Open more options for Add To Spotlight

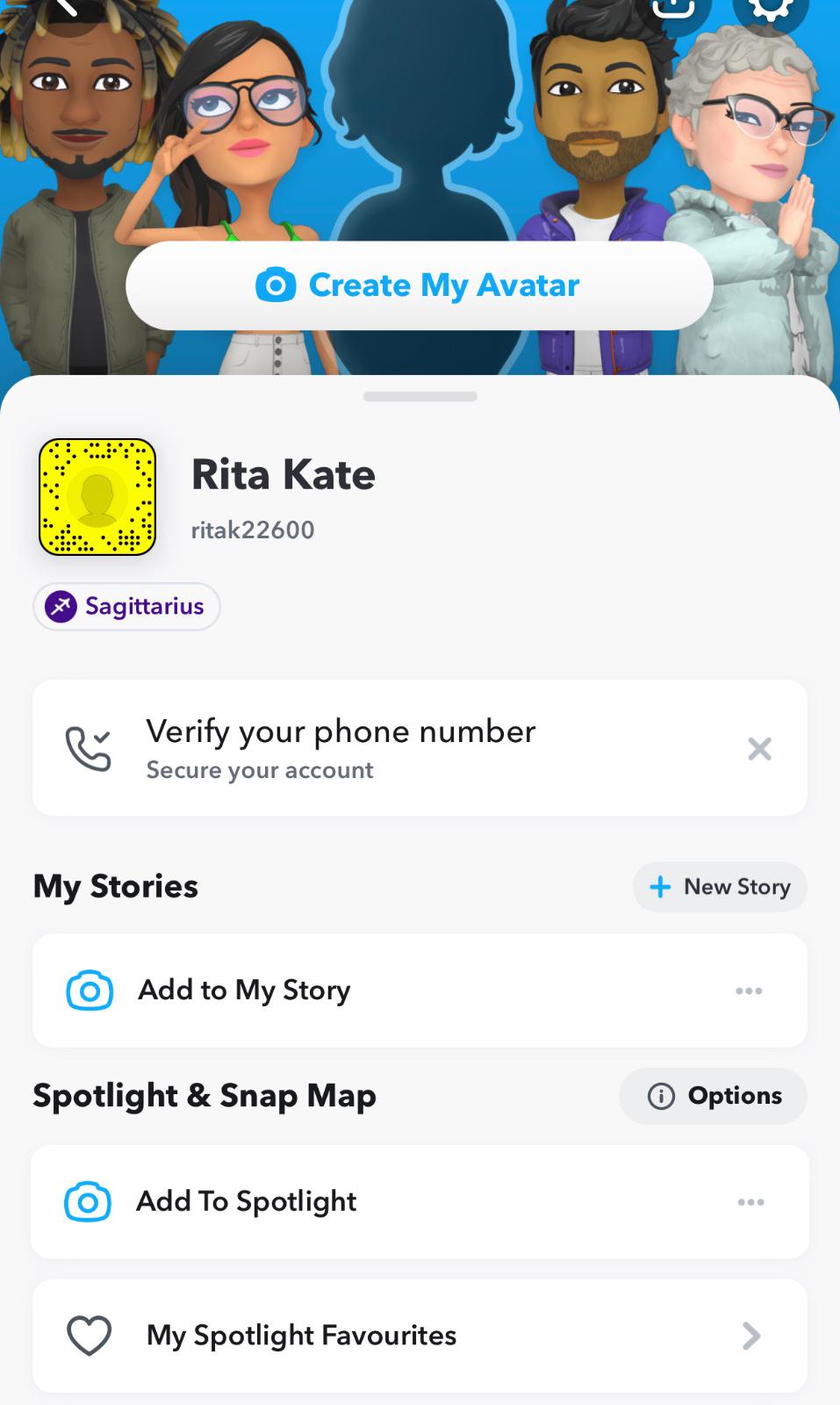coord(750,1202)
